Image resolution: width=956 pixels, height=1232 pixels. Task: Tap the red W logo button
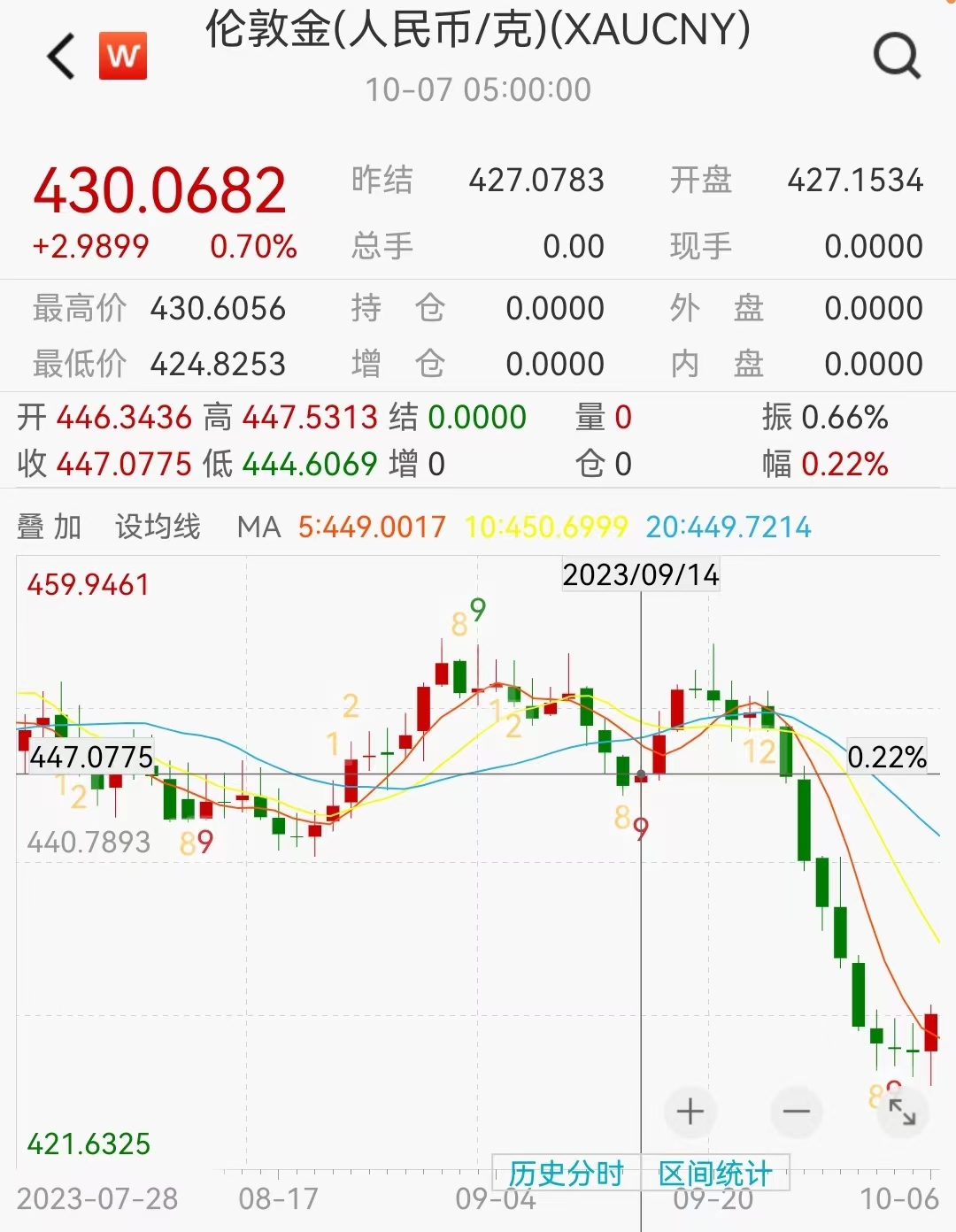pyautogui.click(x=123, y=57)
